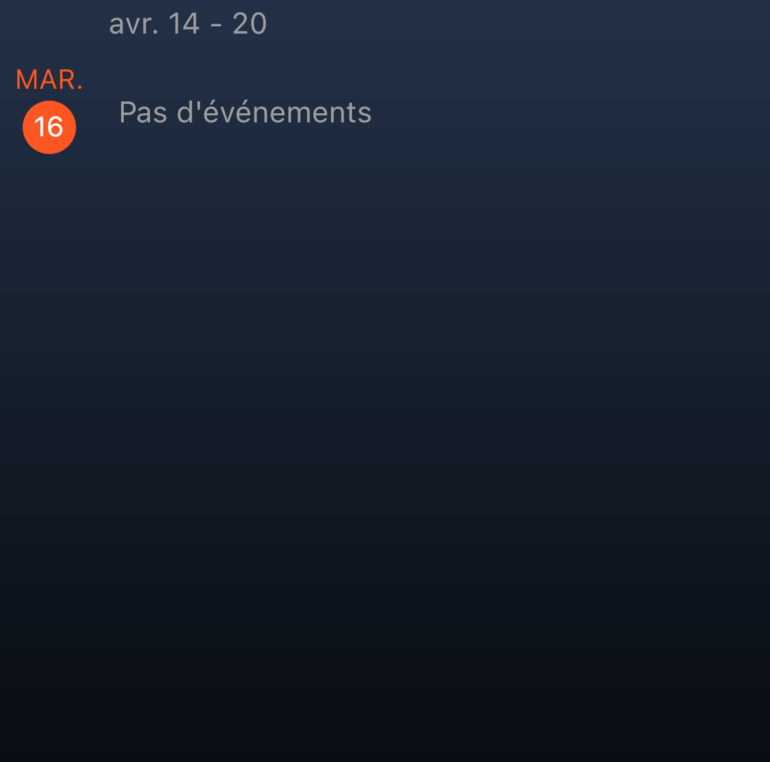The width and height of the screenshot is (770, 762).
Task: Open the "Pas d'événements" empty day row
Action: 245,112
